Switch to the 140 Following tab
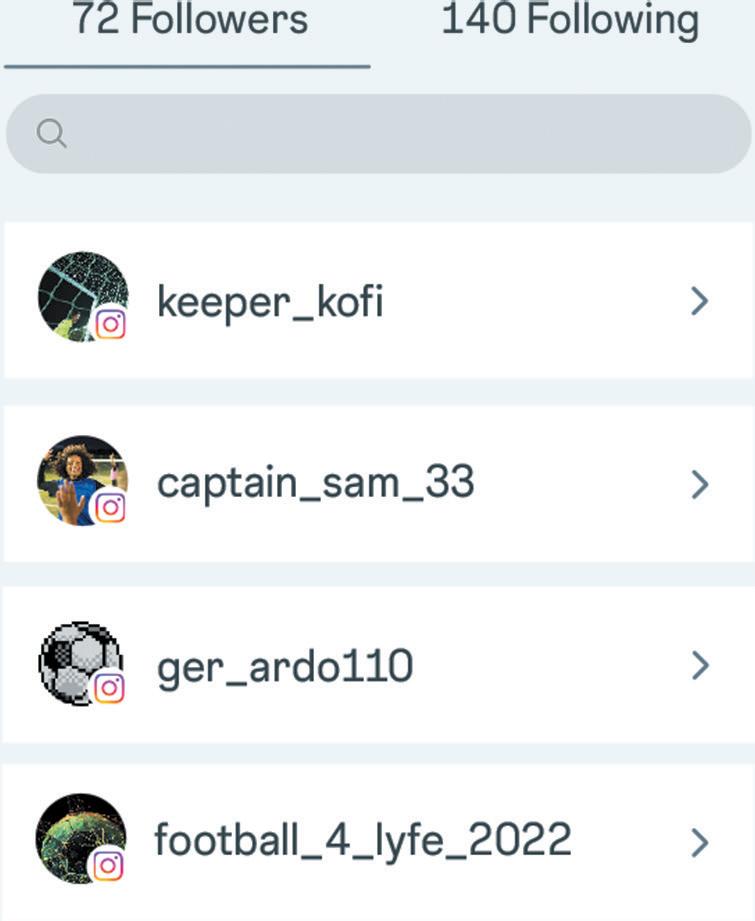This screenshot has height=921, width=755. tap(569, 21)
